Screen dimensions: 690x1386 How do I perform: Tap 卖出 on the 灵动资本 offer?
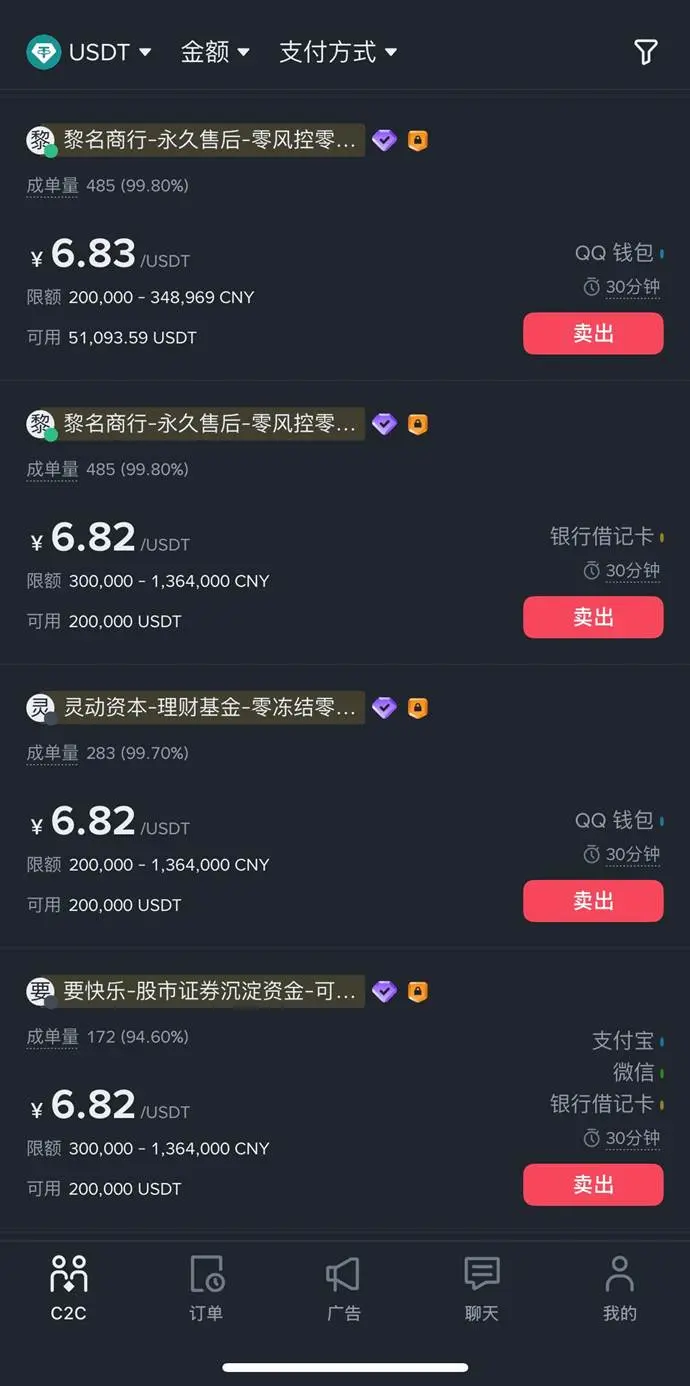click(593, 901)
